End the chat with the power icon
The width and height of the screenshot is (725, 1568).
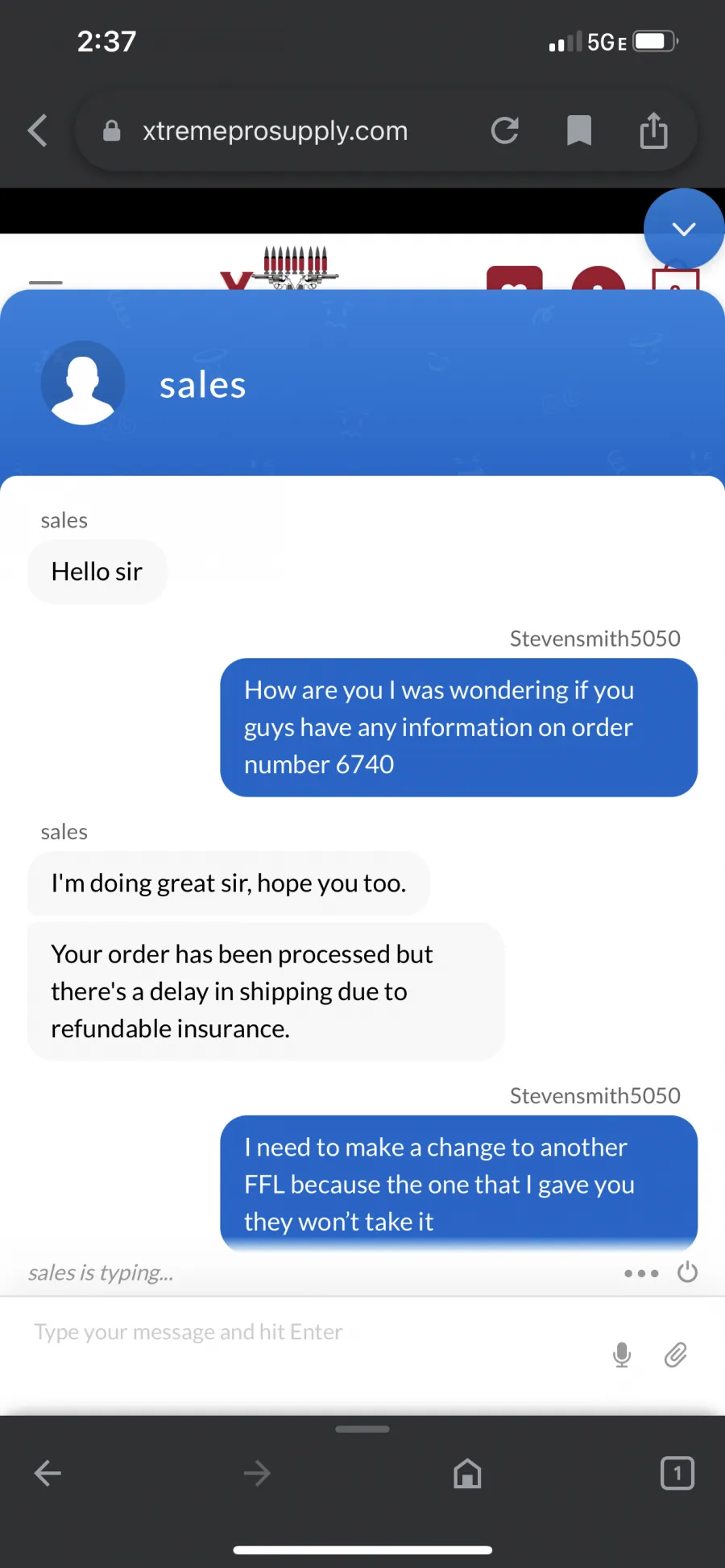click(687, 1272)
